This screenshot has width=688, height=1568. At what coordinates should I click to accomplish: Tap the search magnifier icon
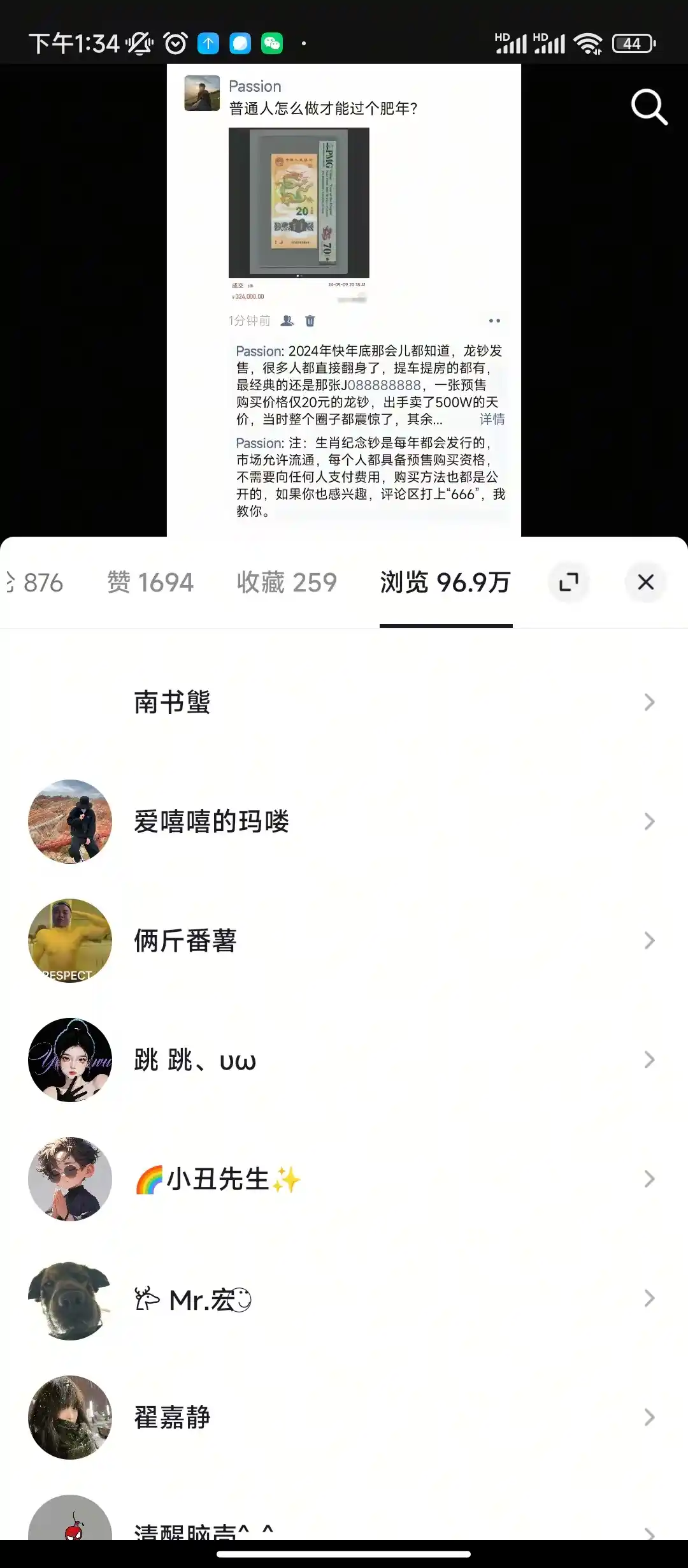click(x=649, y=107)
